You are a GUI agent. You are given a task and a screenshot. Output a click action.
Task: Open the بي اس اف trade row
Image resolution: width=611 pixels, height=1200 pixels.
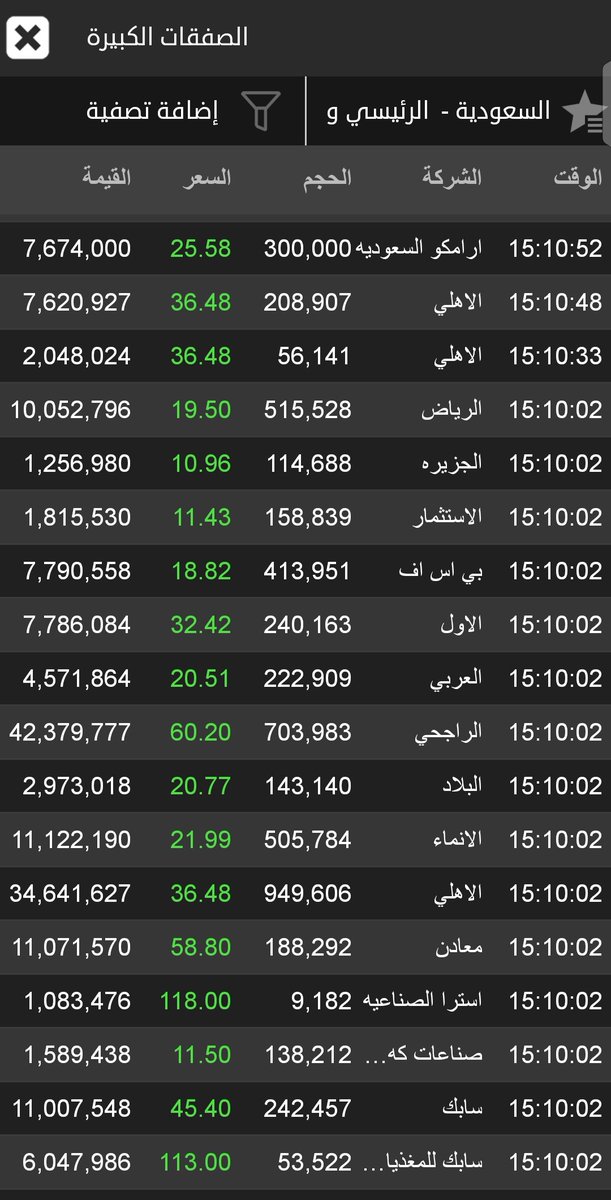tap(305, 571)
